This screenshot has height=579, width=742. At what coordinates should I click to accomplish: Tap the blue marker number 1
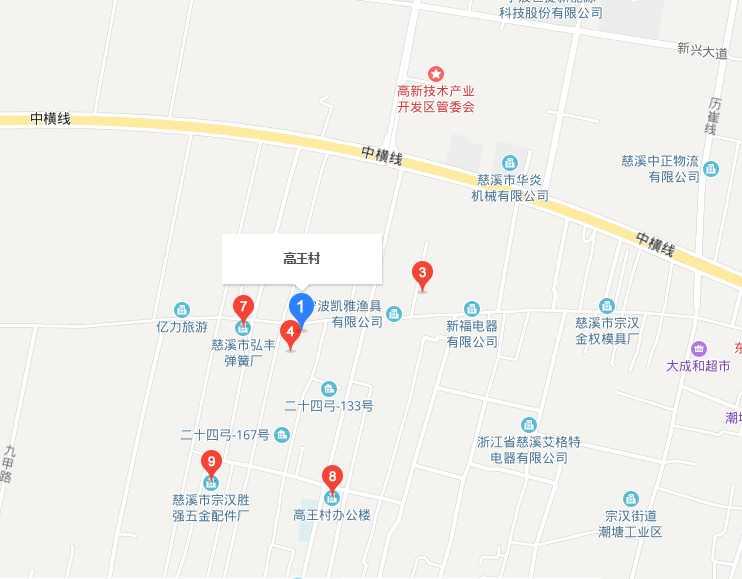pyautogui.click(x=300, y=306)
